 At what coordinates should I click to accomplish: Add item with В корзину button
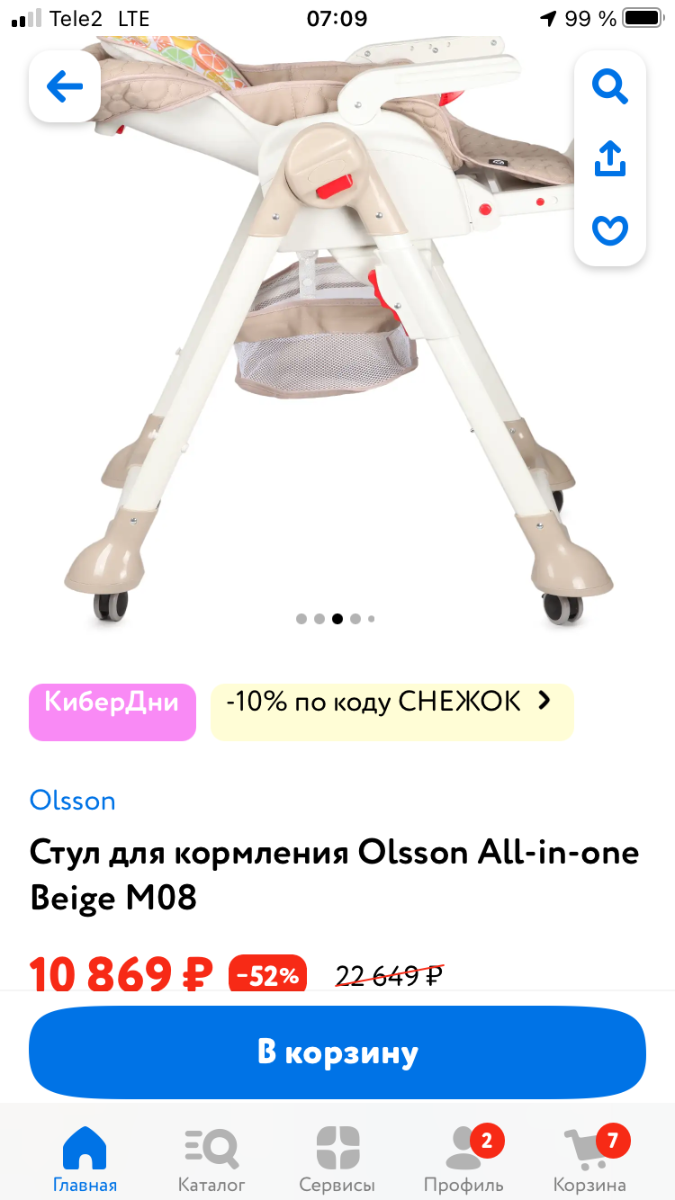[x=337, y=1053]
